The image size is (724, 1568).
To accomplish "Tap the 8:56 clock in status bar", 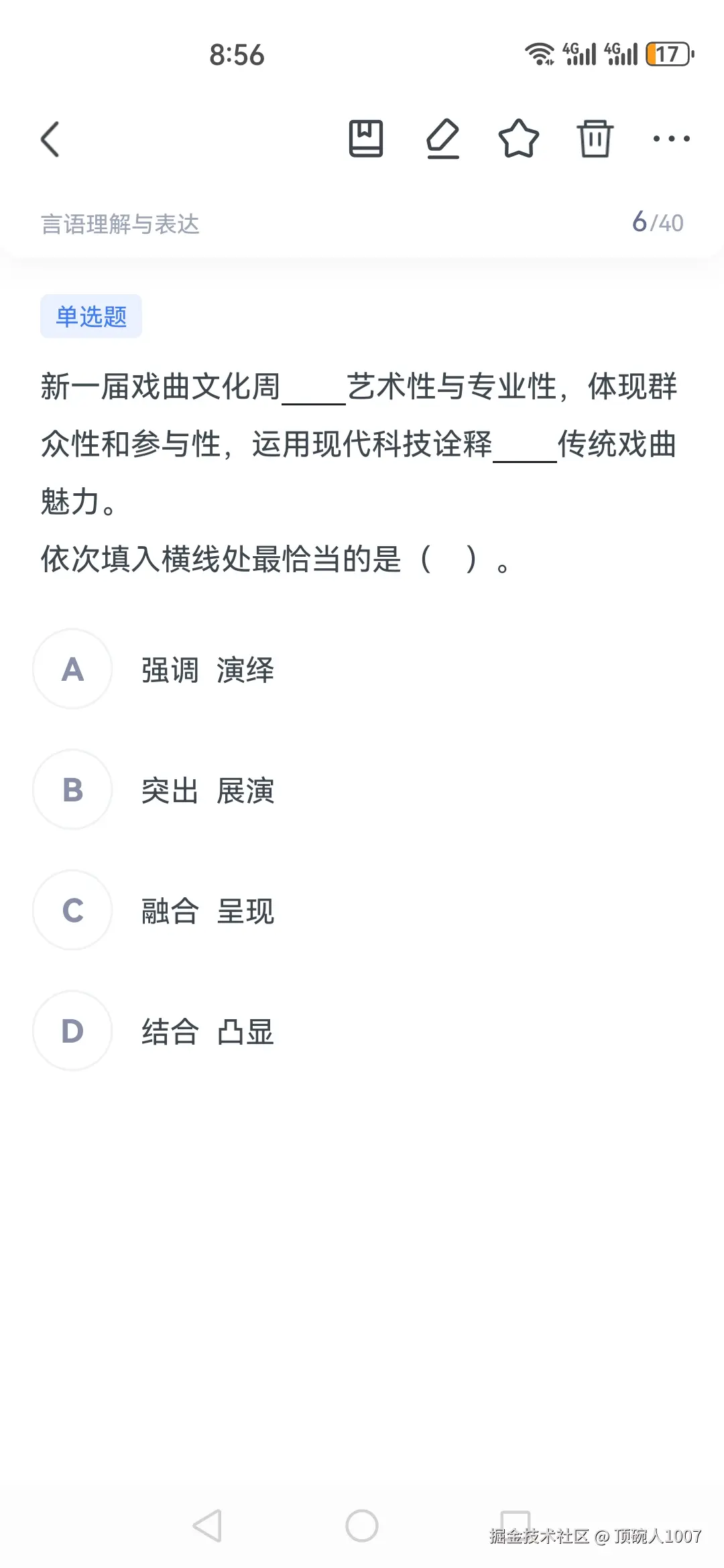I will 236,55.
